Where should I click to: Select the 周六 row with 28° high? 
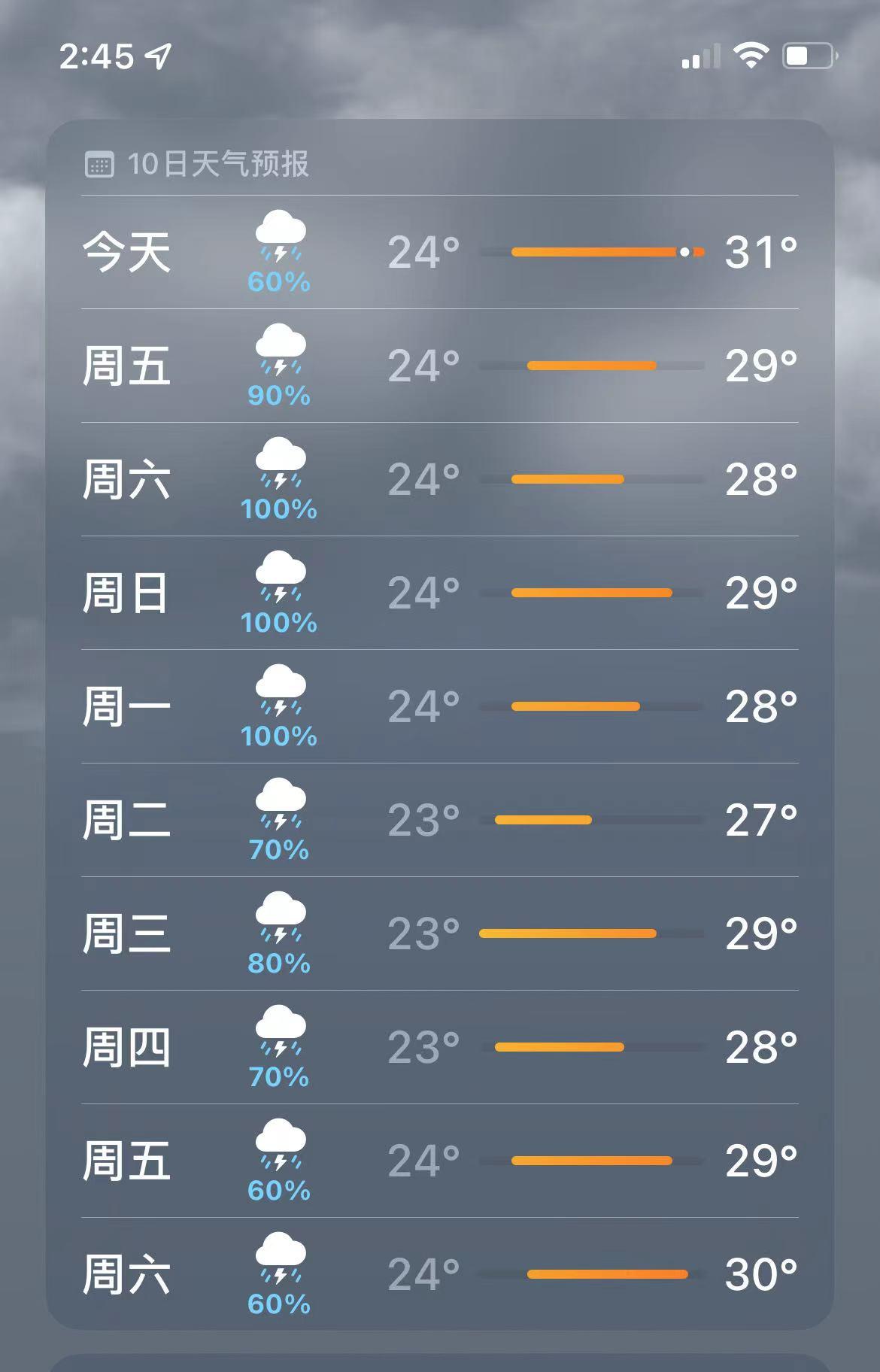[x=440, y=479]
